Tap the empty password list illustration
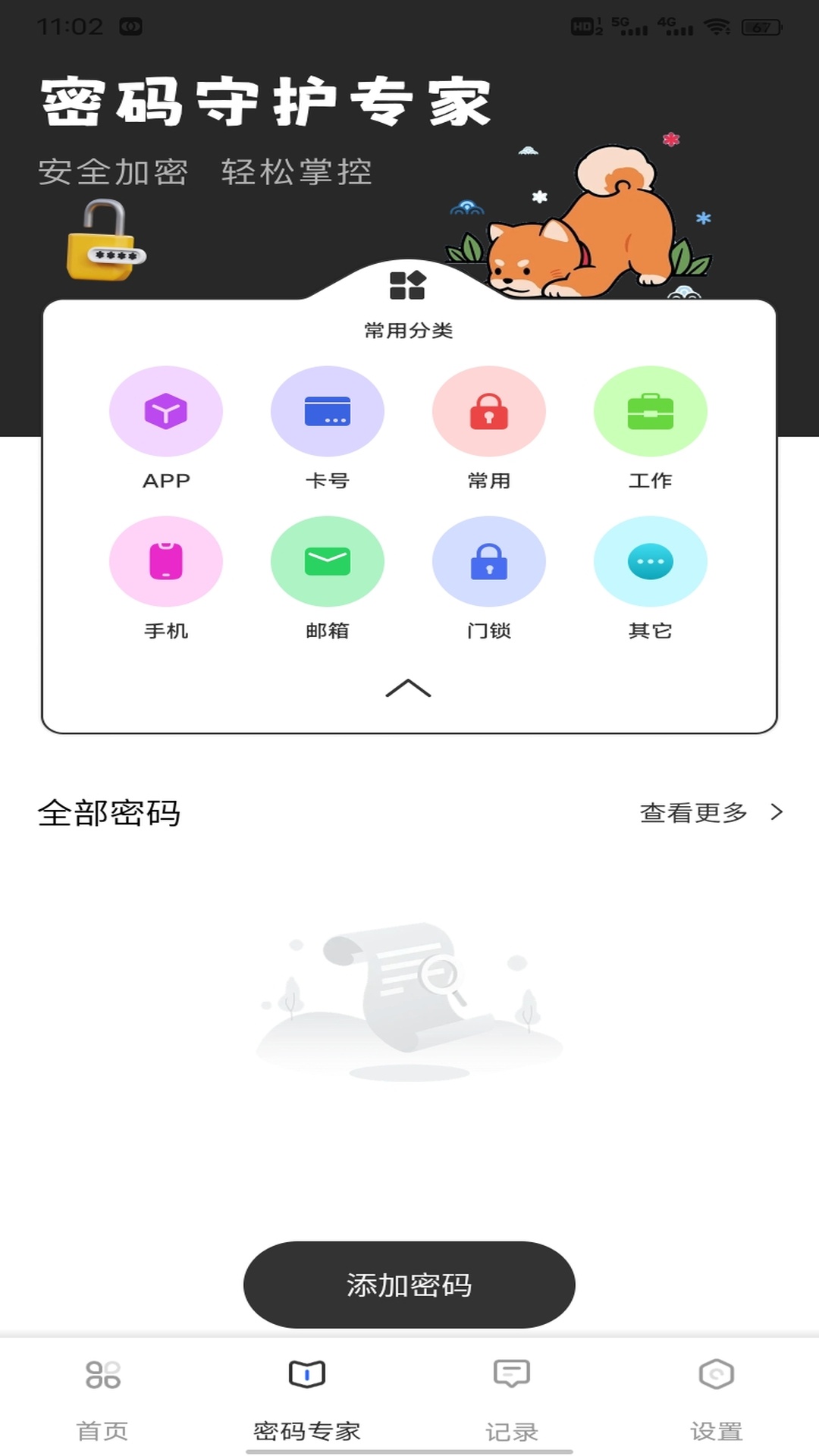The width and height of the screenshot is (819, 1456). tap(409, 993)
